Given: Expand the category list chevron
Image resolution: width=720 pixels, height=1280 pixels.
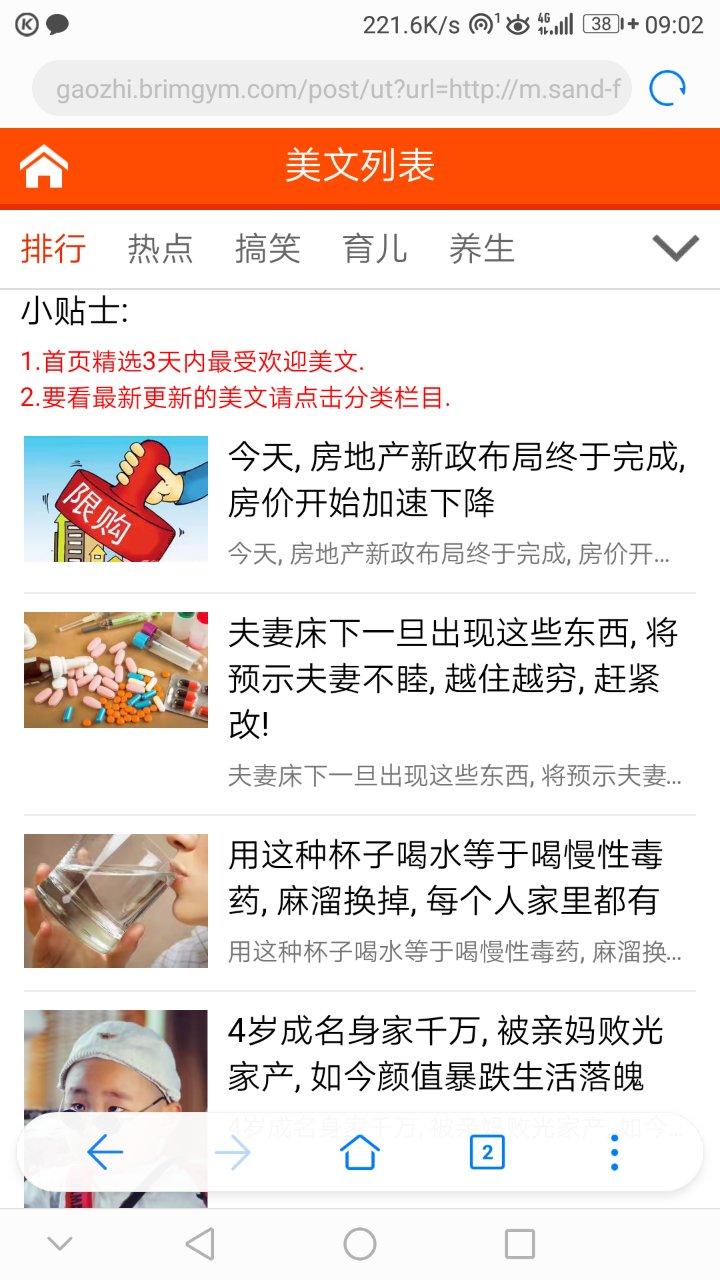Looking at the screenshot, I should pos(675,248).
